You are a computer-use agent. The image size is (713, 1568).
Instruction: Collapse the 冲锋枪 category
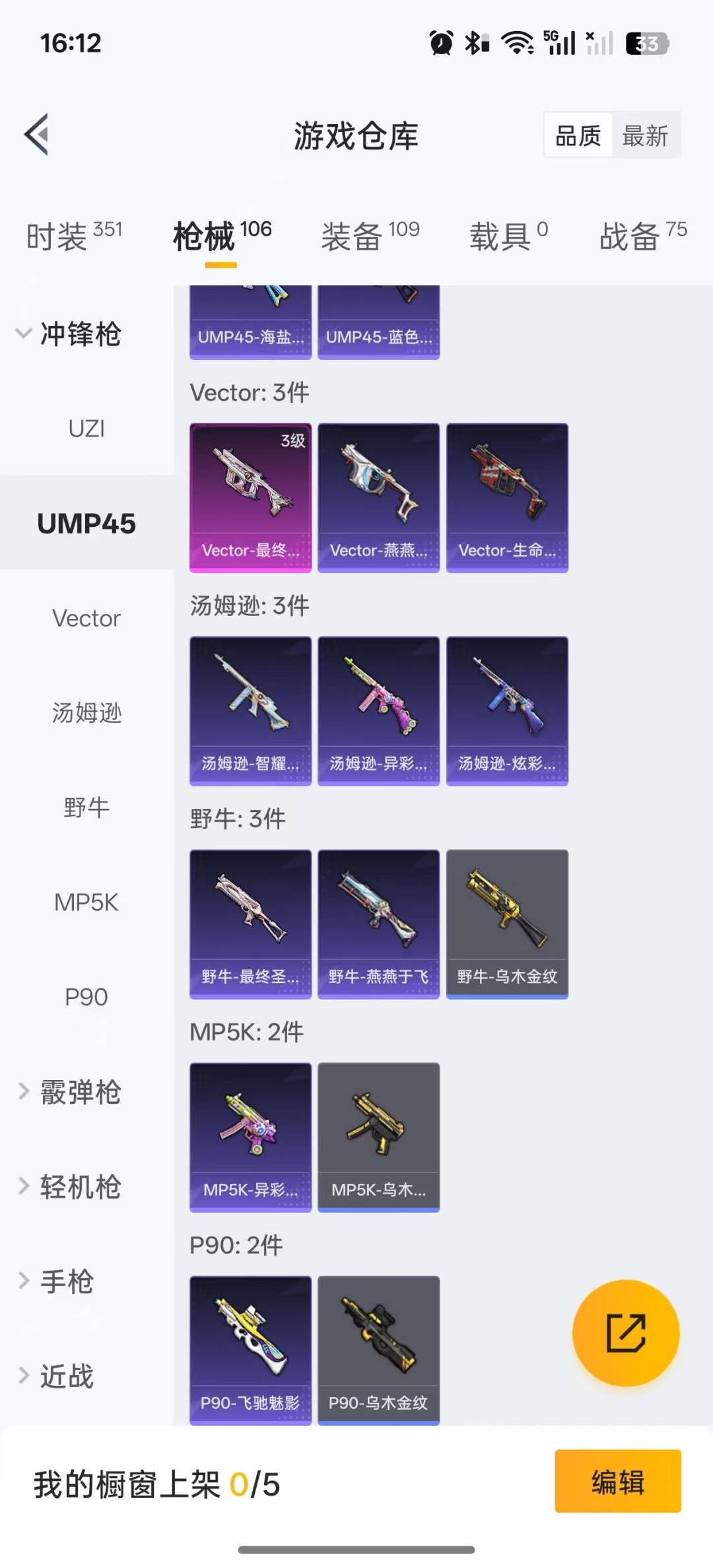pyautogui.click(x=69, y=333)
